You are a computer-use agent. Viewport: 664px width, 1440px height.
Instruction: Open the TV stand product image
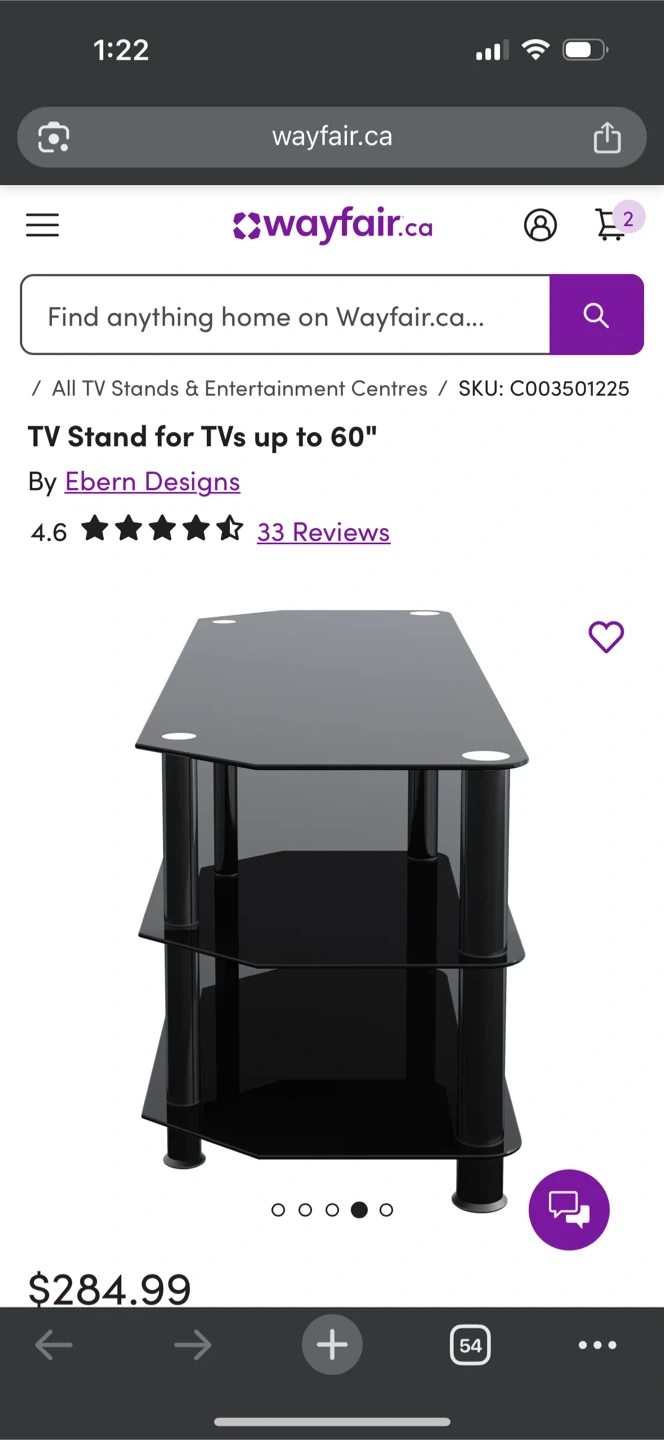[x=332, y=900]
